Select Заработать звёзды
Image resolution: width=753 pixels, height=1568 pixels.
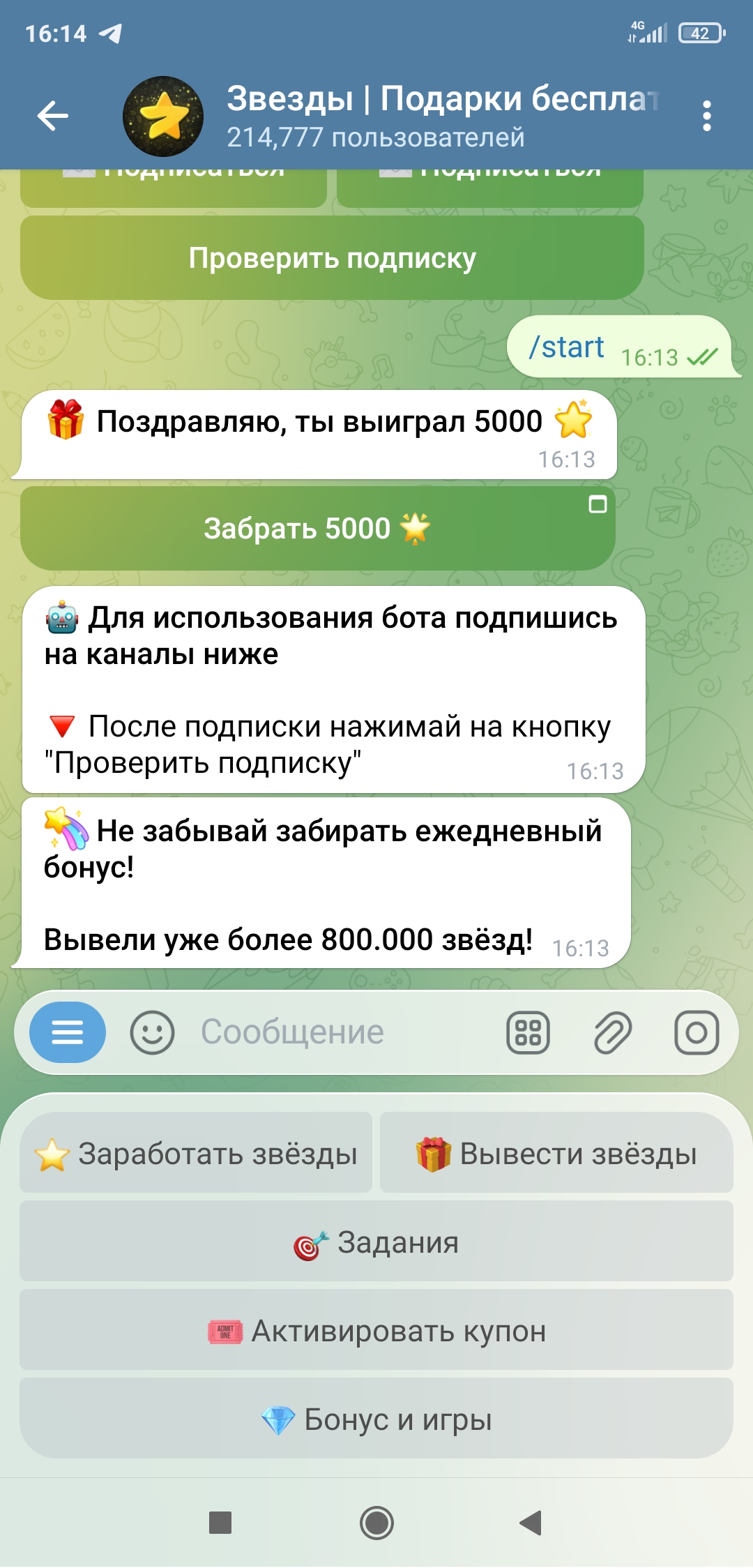click(x=196, y=1154)
